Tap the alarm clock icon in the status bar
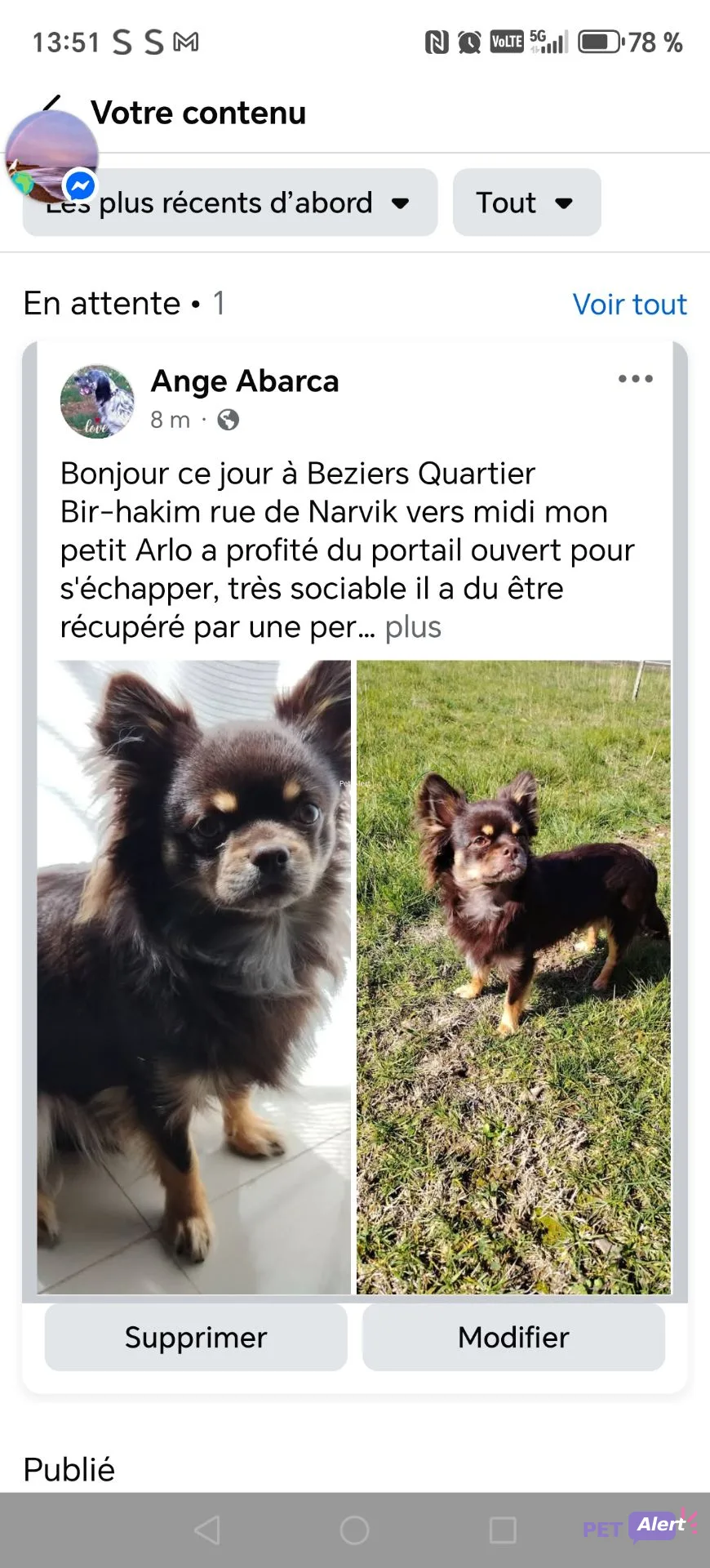This screenshot has height=1568, width=710. 468,41
